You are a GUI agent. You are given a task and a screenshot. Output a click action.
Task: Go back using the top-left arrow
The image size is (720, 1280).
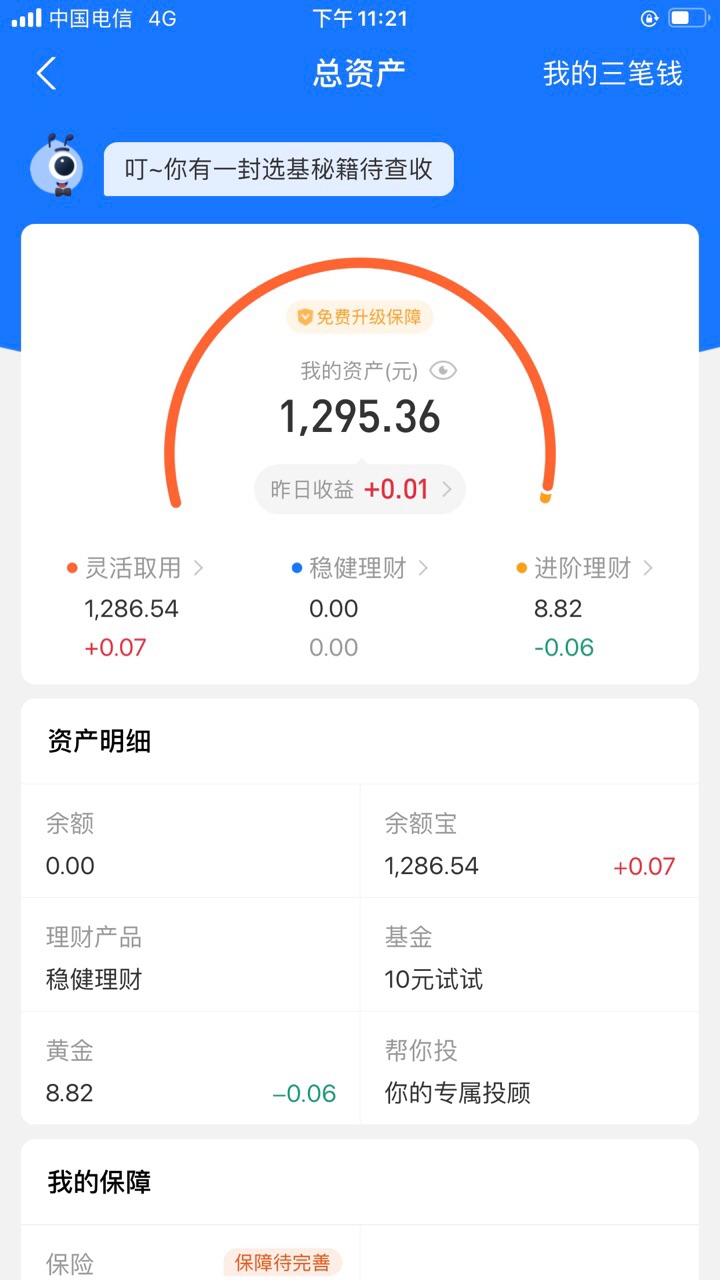click(46, 74)
